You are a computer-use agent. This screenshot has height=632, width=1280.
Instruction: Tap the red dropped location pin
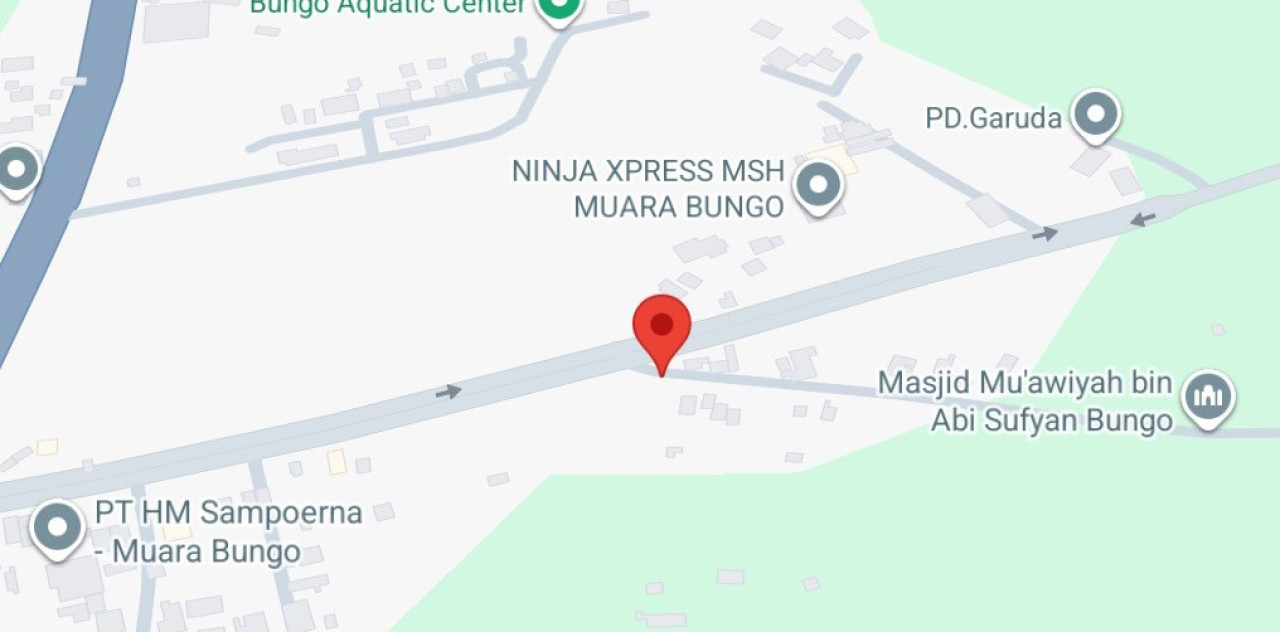(x=661, y=327)
